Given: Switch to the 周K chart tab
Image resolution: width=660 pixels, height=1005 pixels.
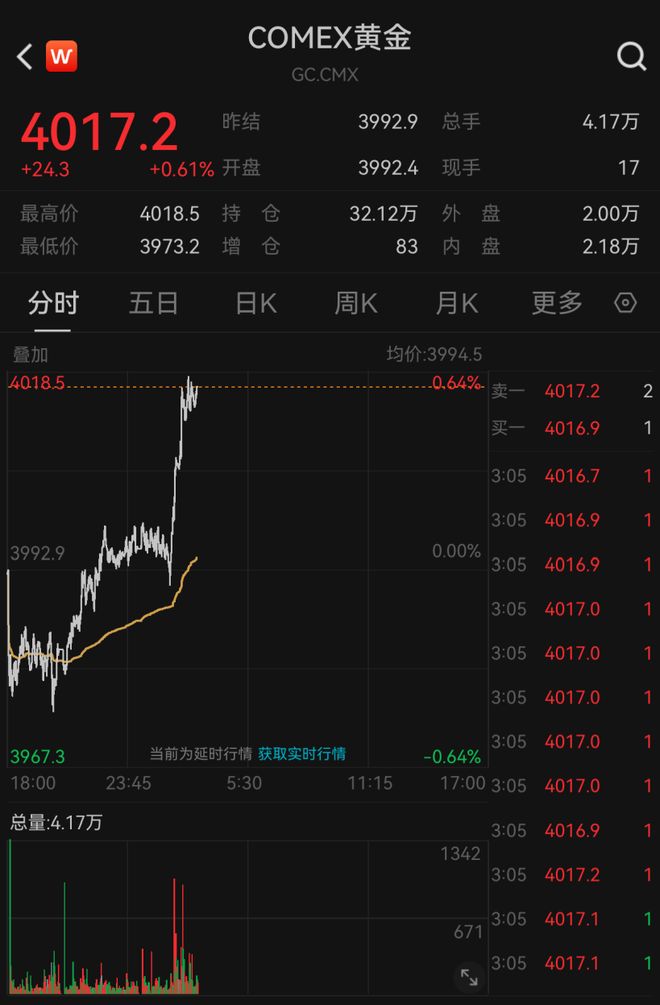Looking at the screenshot, I should pos(356,302).
